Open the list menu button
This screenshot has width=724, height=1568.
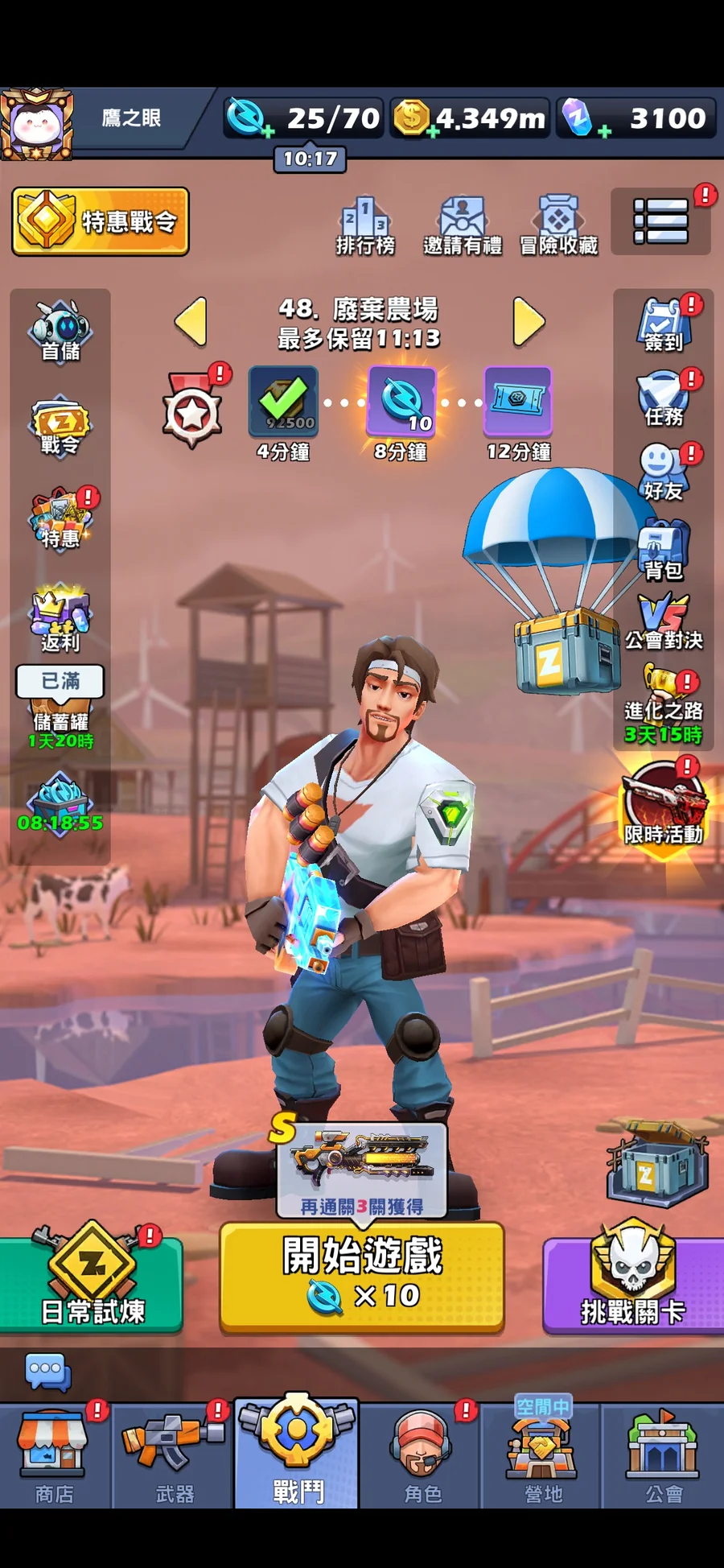pos(660,221)
